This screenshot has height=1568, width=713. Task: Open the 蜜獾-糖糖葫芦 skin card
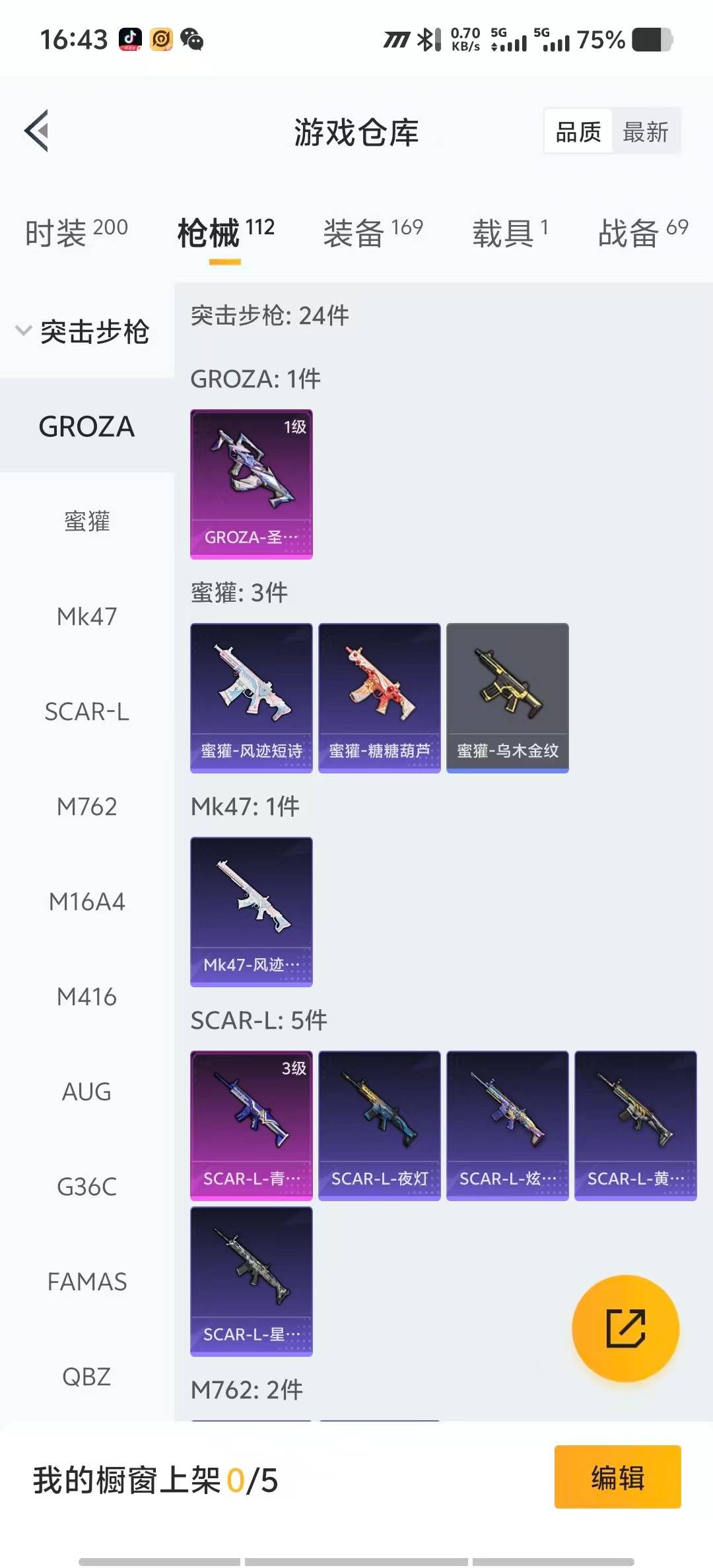click(379, 698)
